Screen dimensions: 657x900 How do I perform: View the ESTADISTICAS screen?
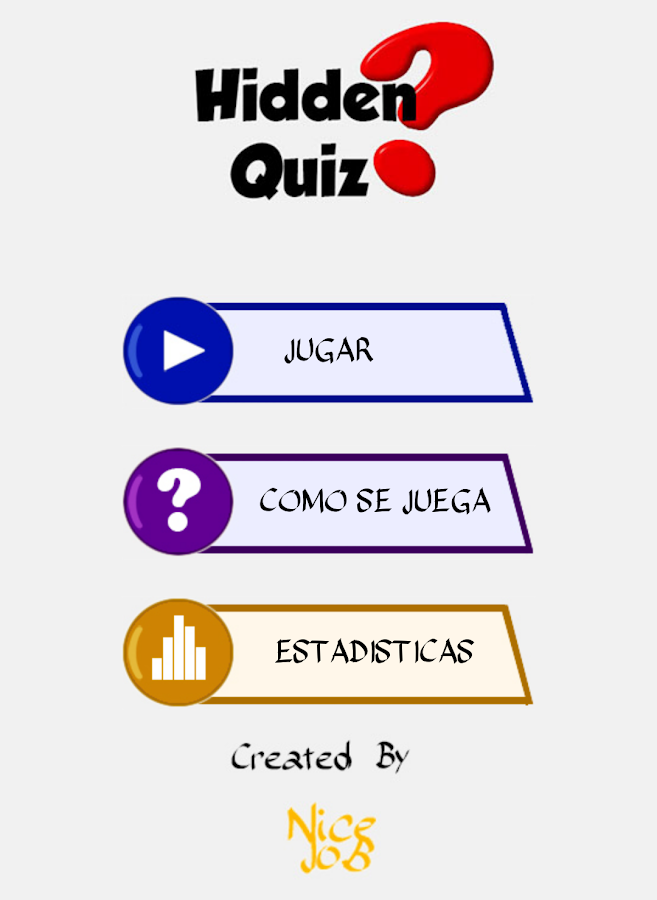coord(372,652)
